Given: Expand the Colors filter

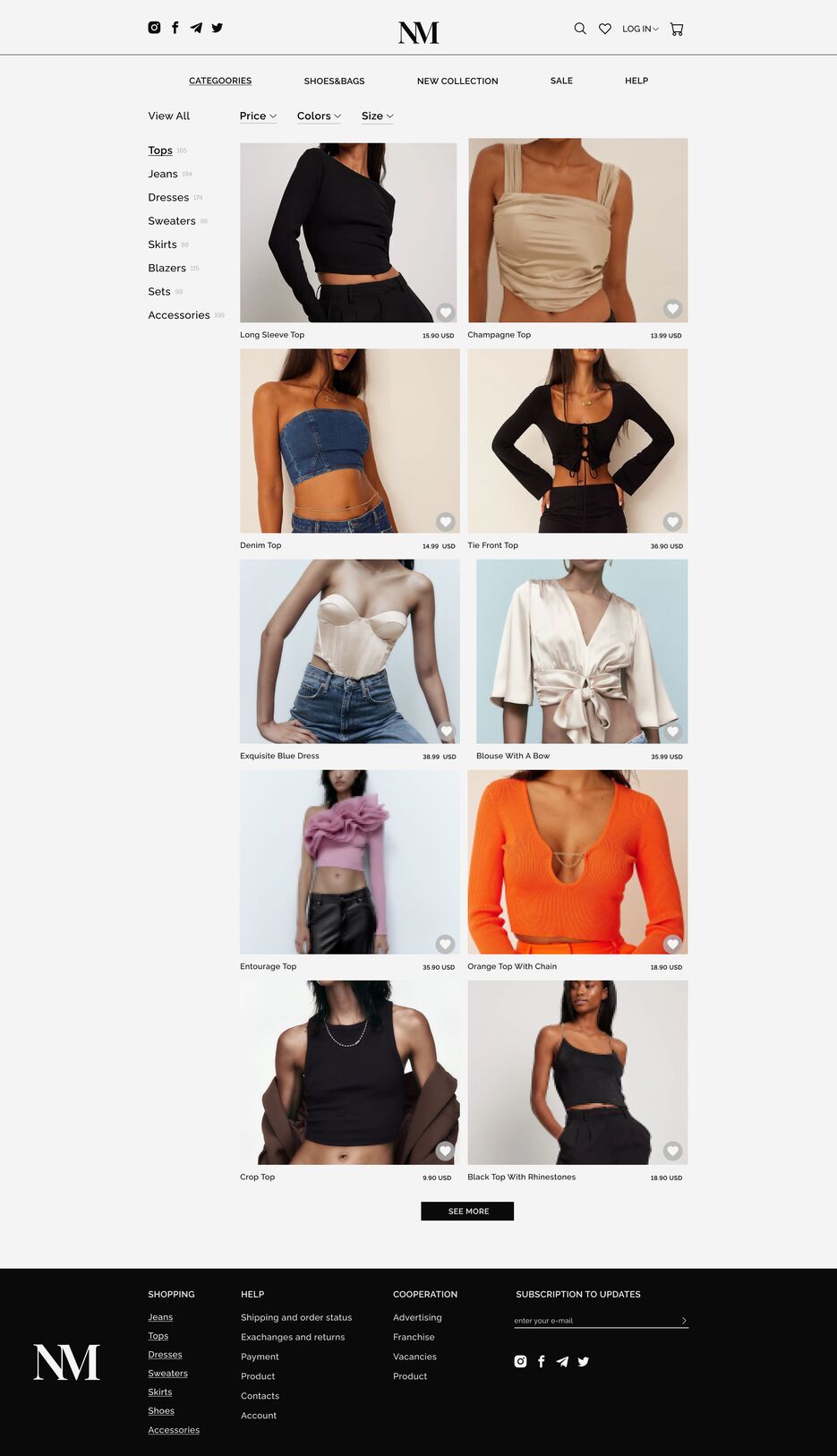Looking at the screenshot, I should (x=319, y=116).
